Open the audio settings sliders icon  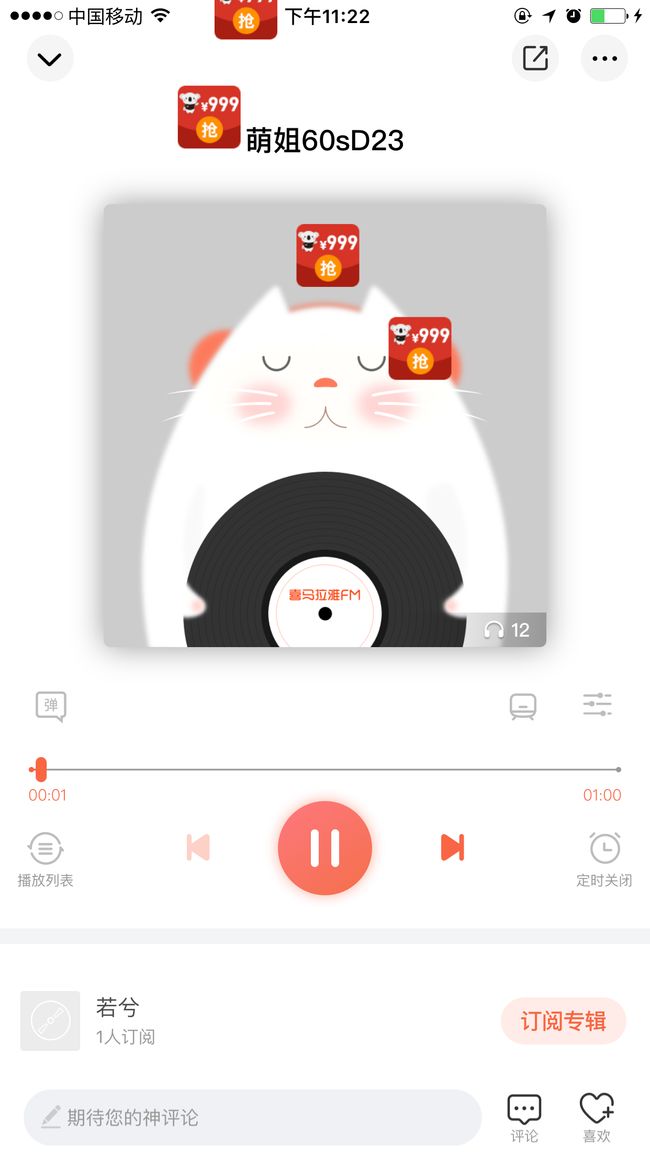597,705
